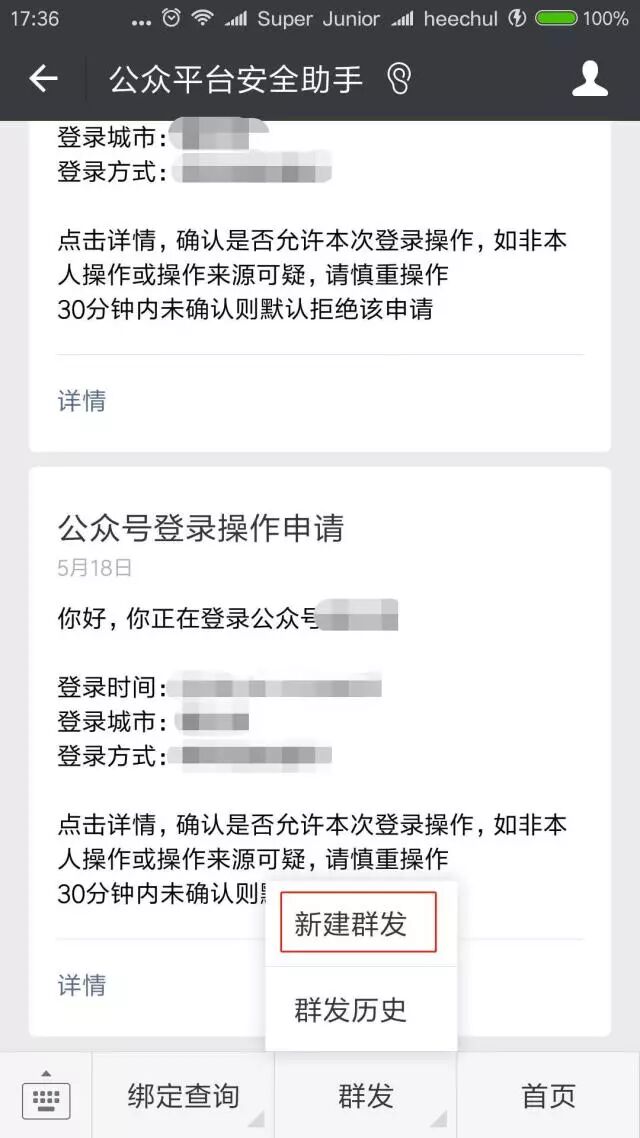Viewport: 640px width, 1138px height.
Task: Go back with the arrow
Action: pyautogui.click(x=43, y=79)
